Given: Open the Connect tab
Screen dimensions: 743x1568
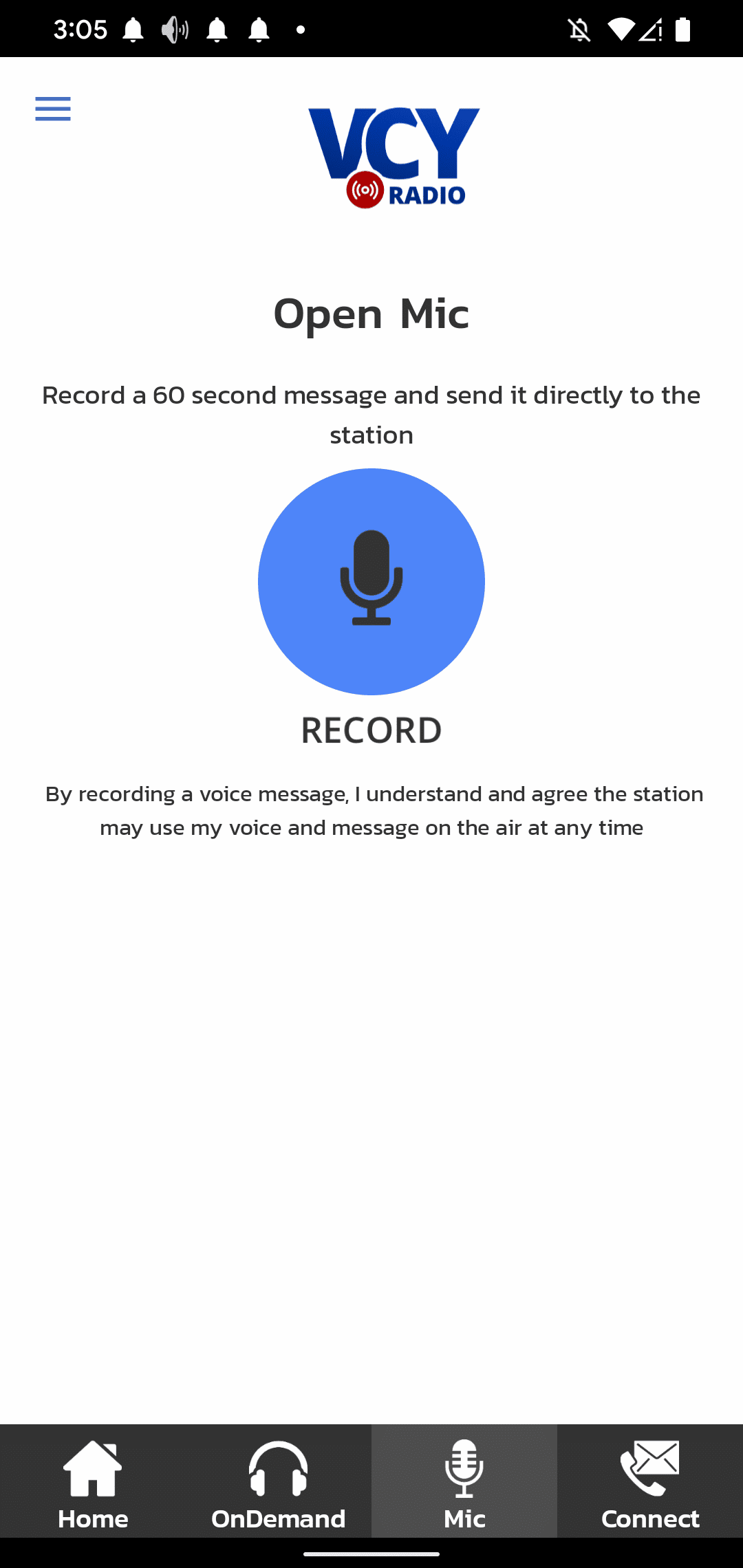Looking at the screenshot, I should pos(650,1481).
